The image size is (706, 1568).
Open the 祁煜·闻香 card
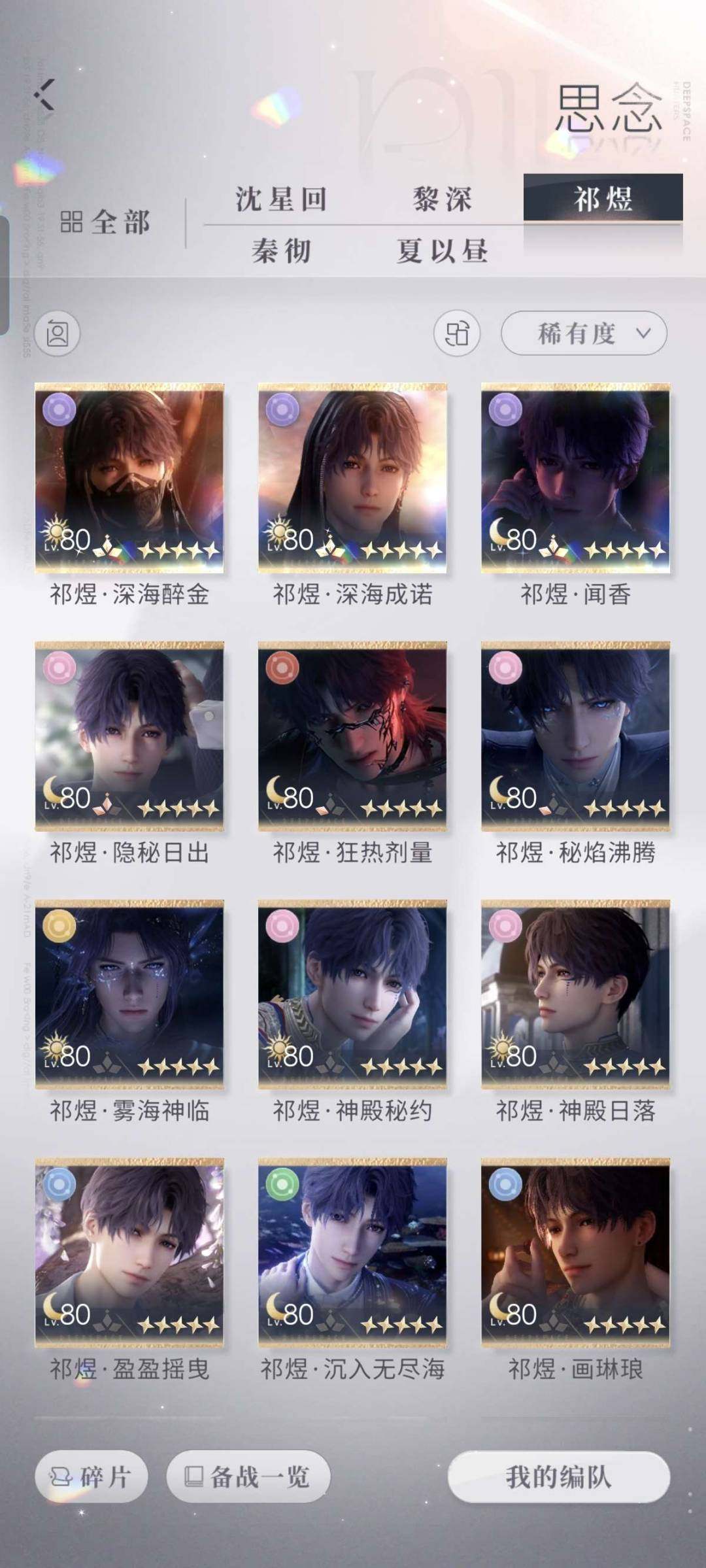point(575,479)
